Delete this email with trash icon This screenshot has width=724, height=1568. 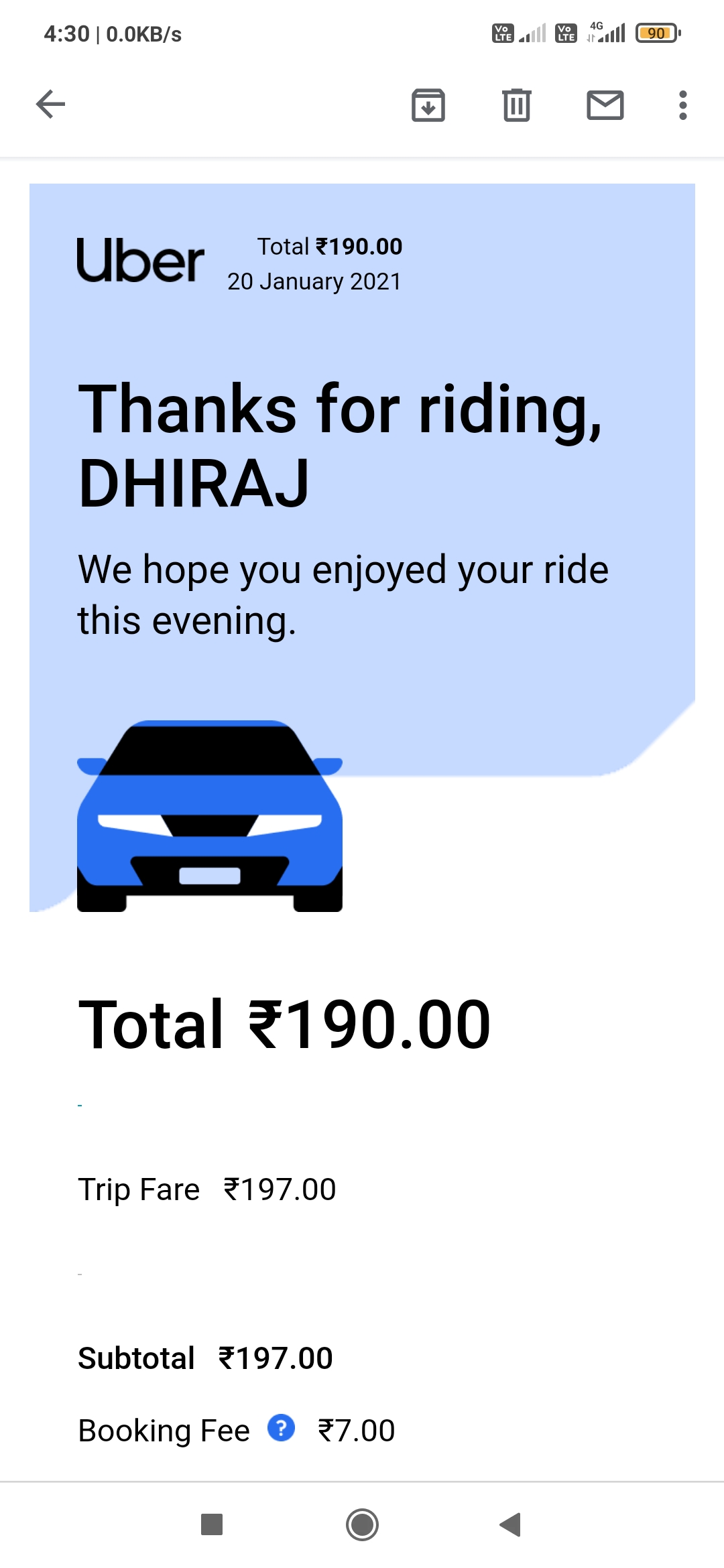(517, 105)
